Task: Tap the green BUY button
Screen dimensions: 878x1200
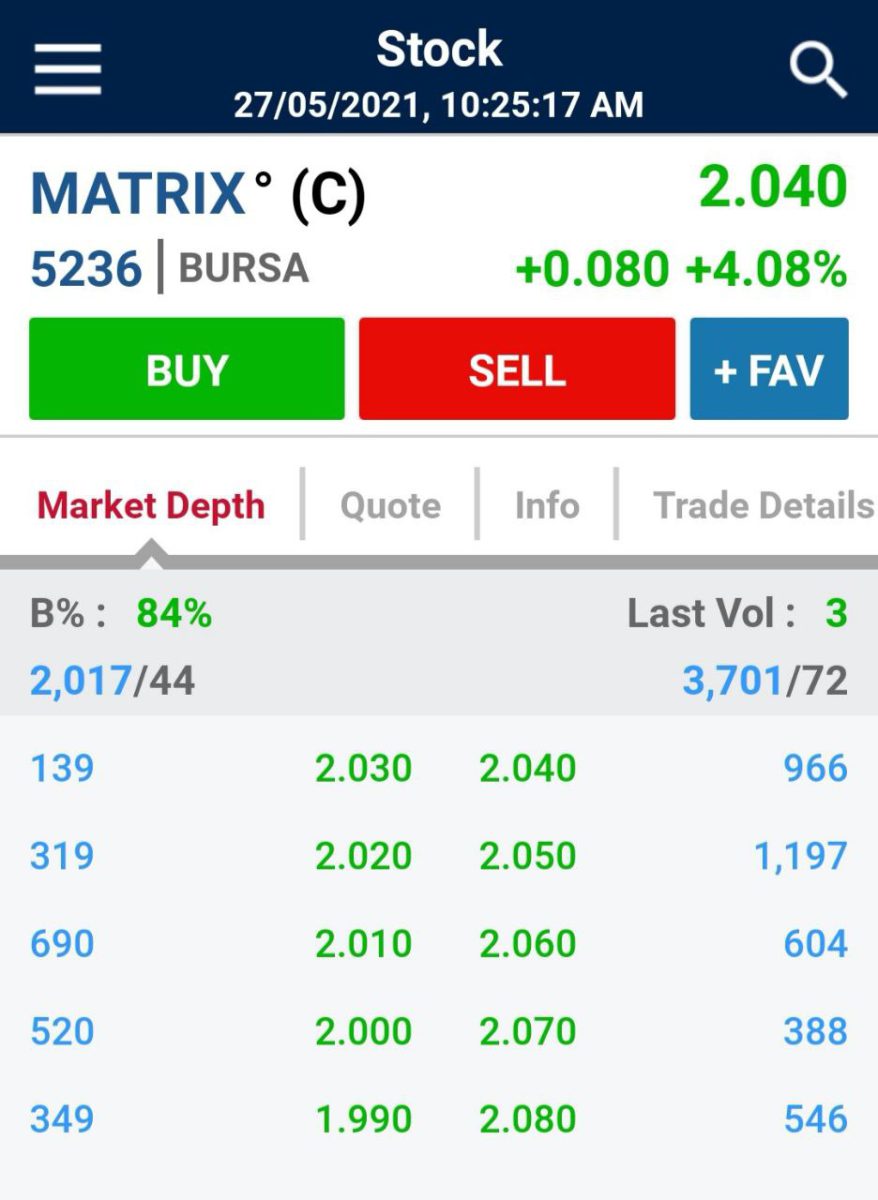Action: [x=187, y=370]
